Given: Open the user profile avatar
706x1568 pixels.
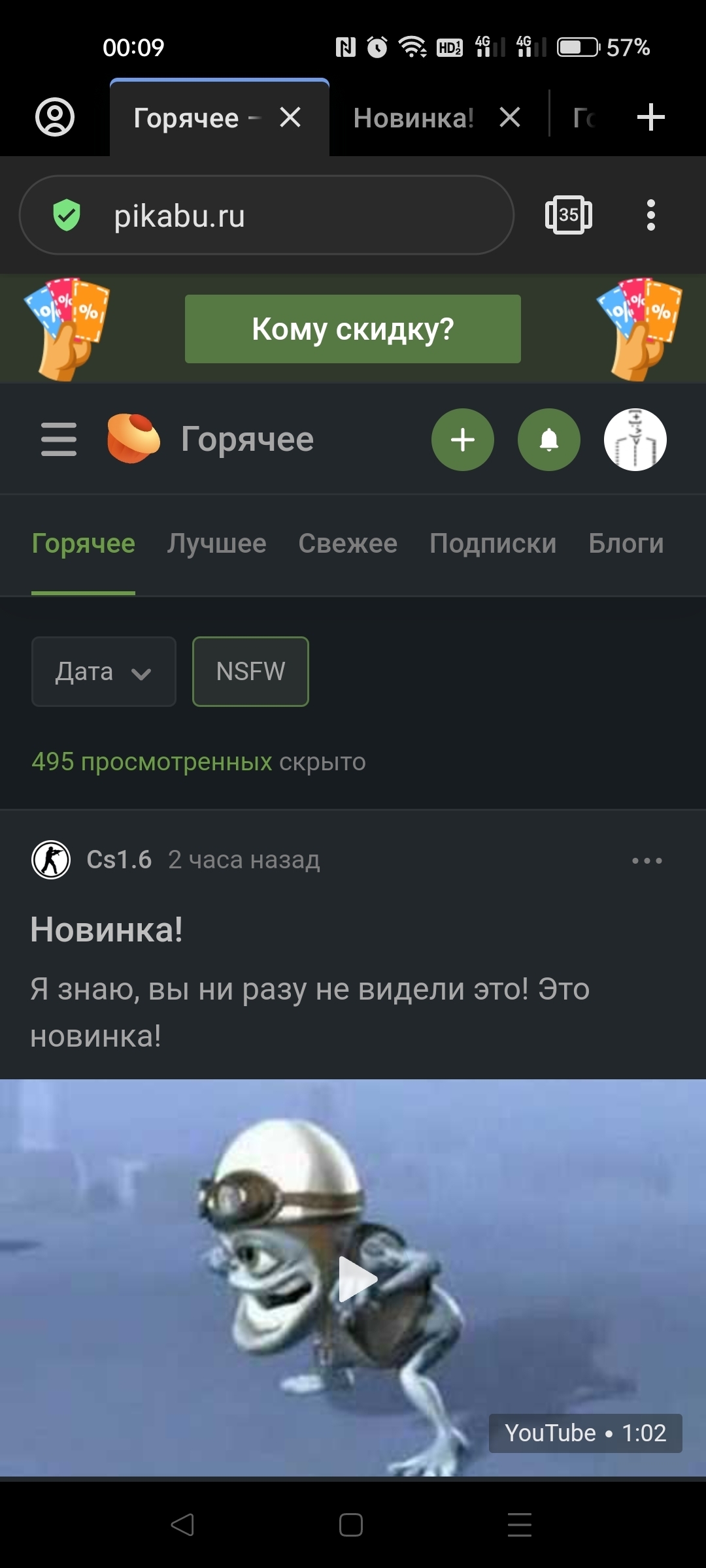Looking at the screenshot, I should point(635,440).
